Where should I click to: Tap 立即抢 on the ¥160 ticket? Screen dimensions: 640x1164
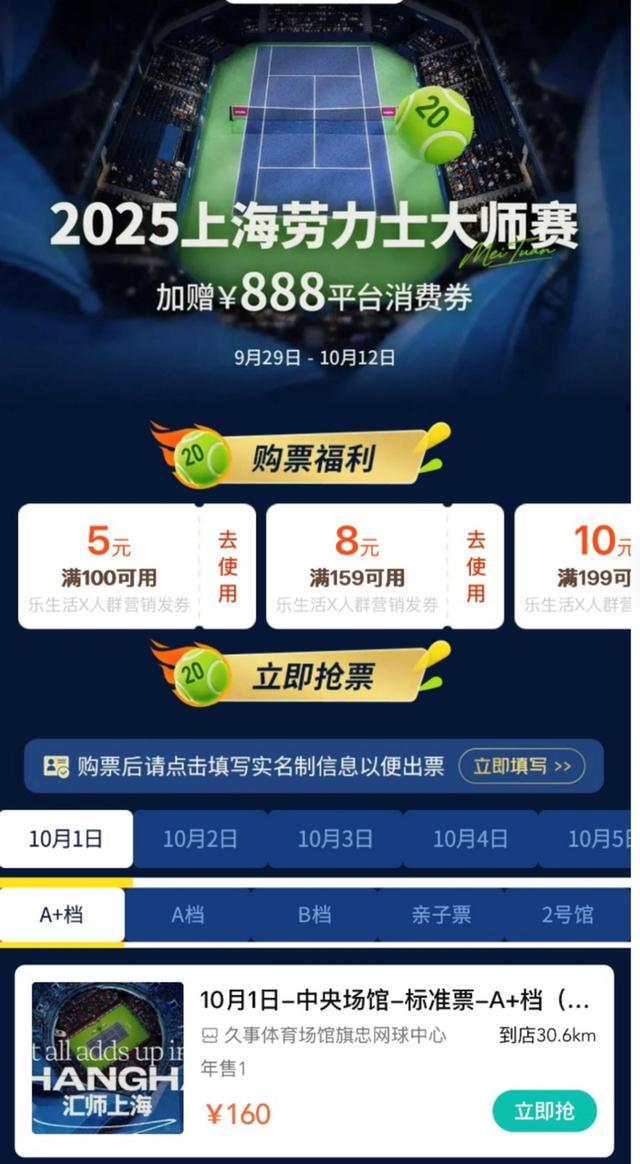pyautogui.click(x=544, y=1111)
